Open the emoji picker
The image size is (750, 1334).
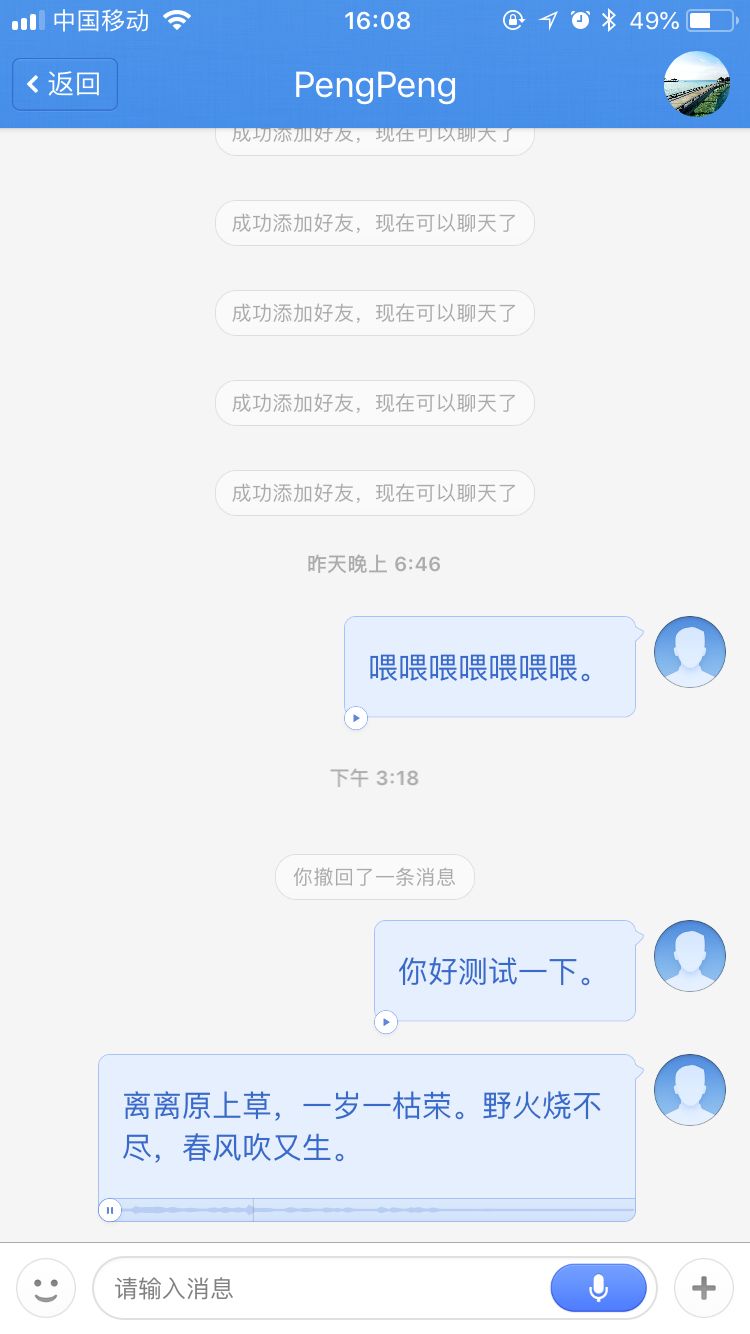coord(46,1288)
